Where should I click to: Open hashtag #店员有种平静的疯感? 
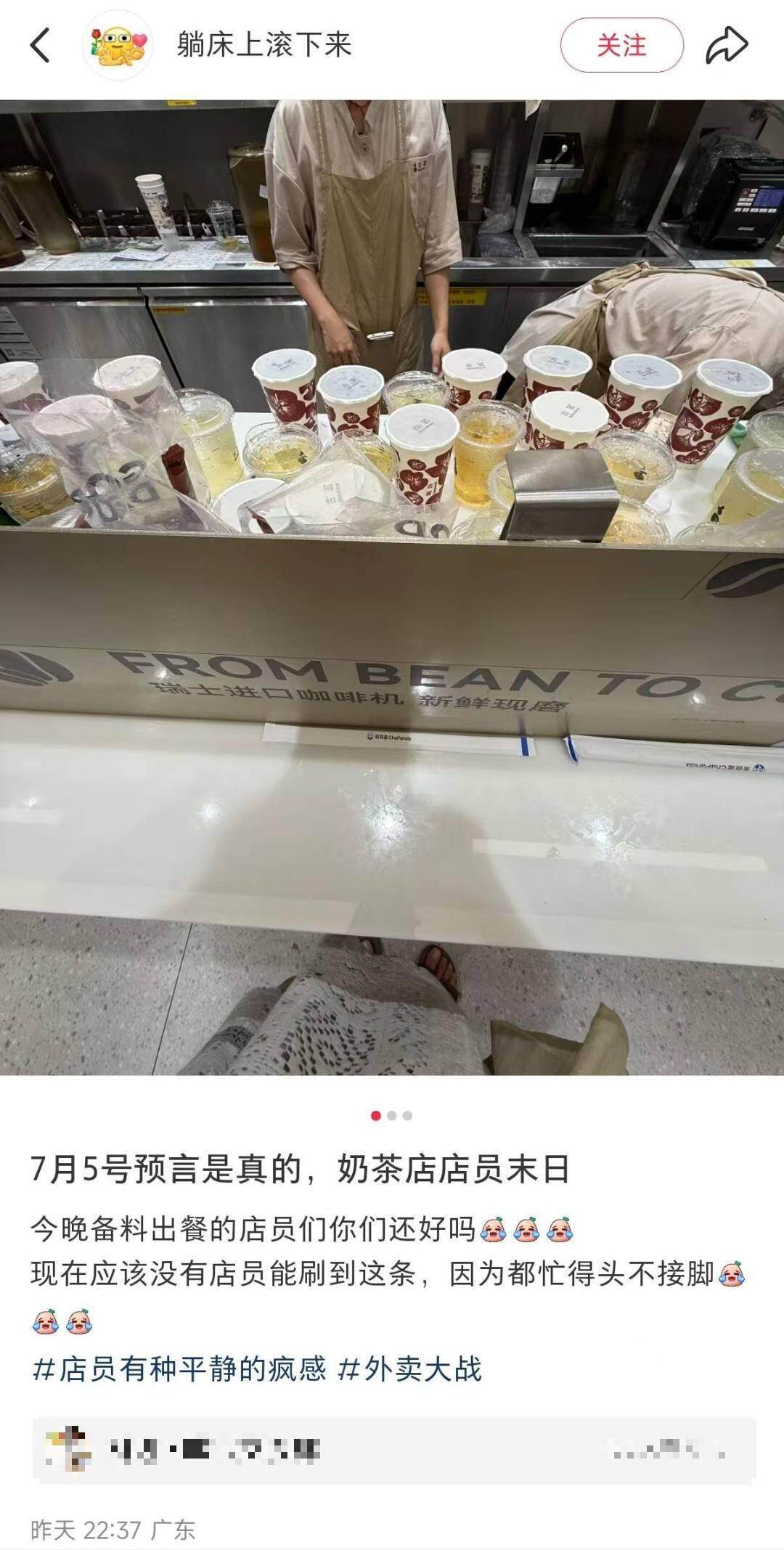coord(179,1369)
